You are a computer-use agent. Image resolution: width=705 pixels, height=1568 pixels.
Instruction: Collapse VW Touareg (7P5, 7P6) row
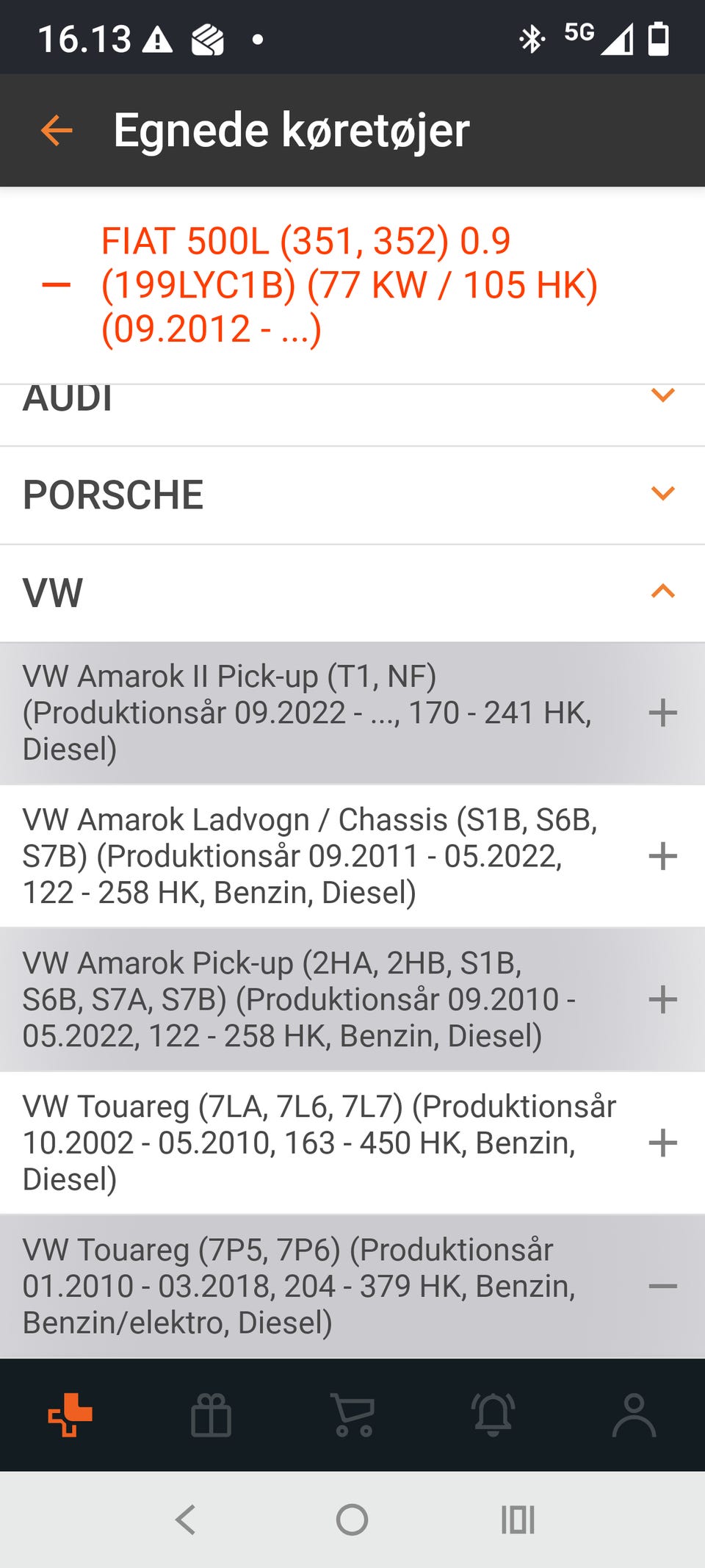click(662, 1286)
